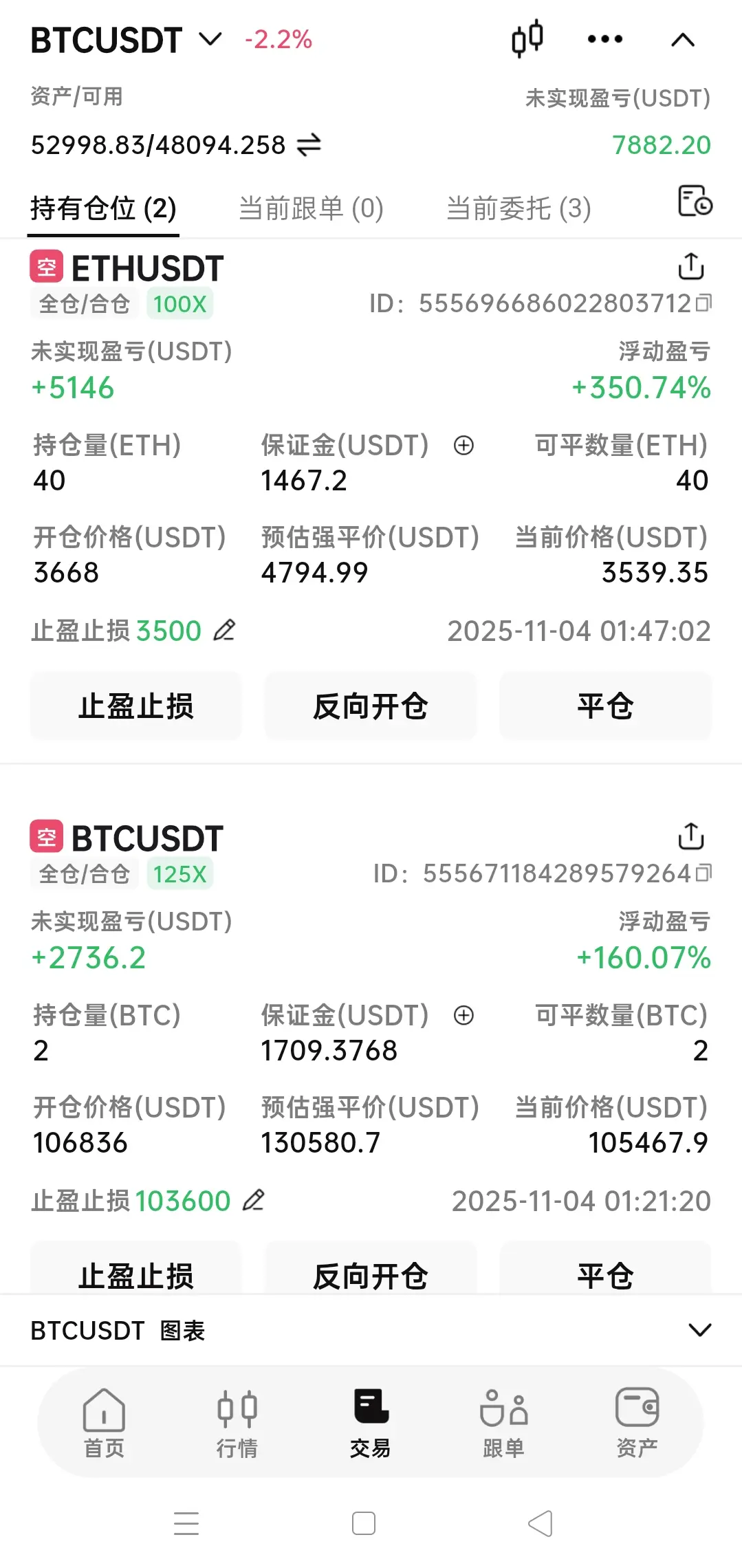Screen dimensions: 742x1568
Task: Add margin to the ETHUSDT position
Action: [x=464, y=446]
